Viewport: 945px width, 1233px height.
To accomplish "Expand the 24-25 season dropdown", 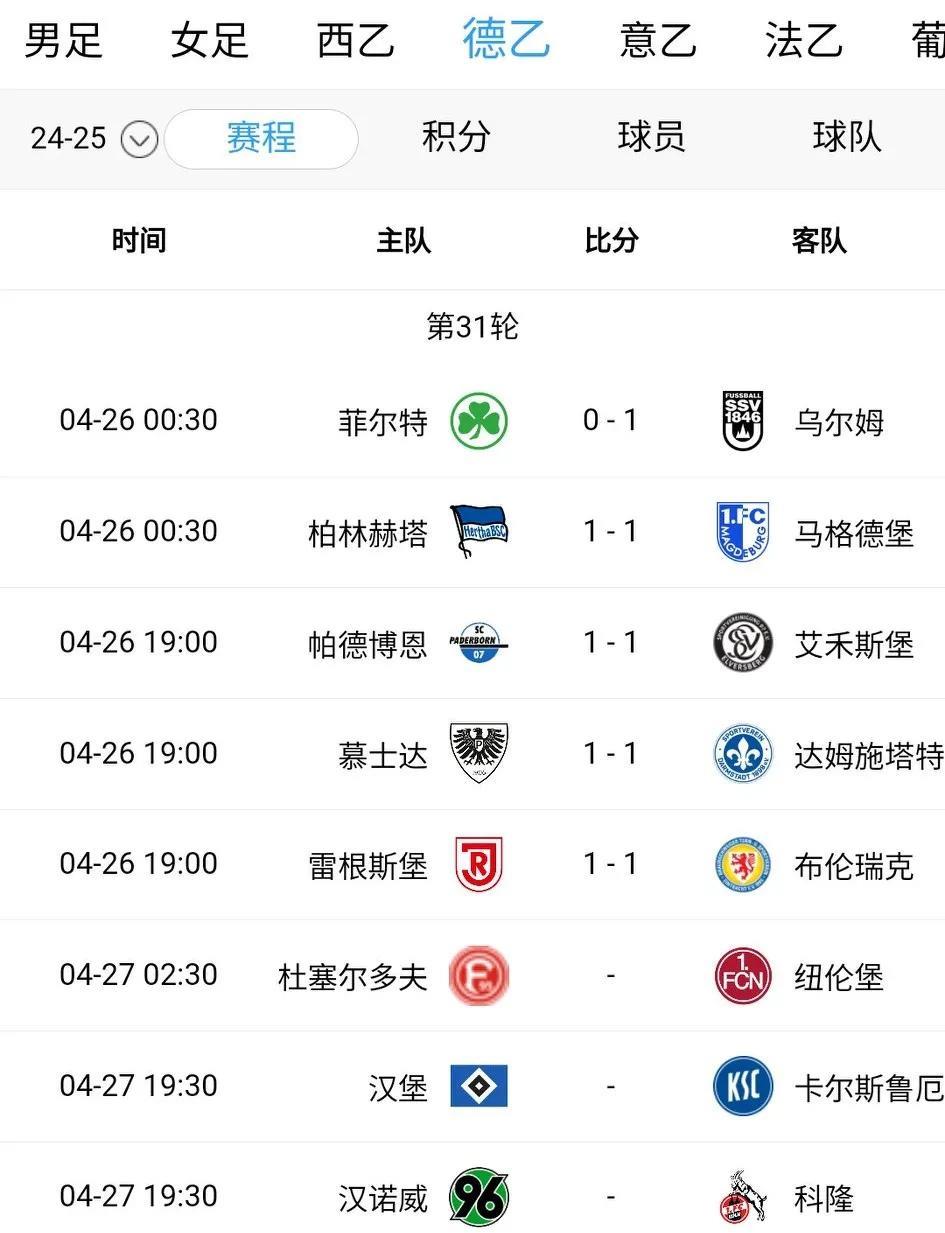I will (94, 139).
